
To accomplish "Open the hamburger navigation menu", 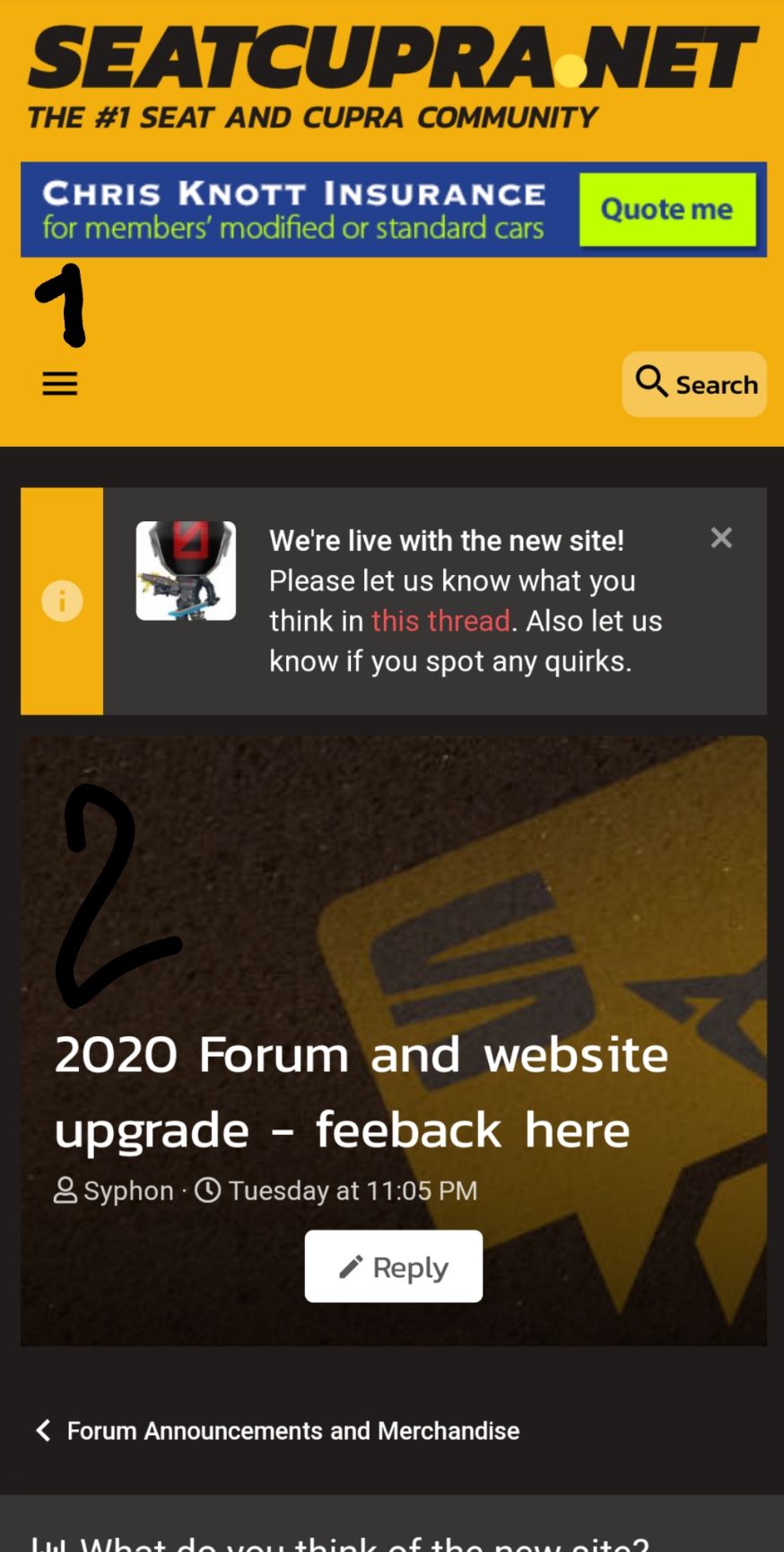I will pos(60,384).
